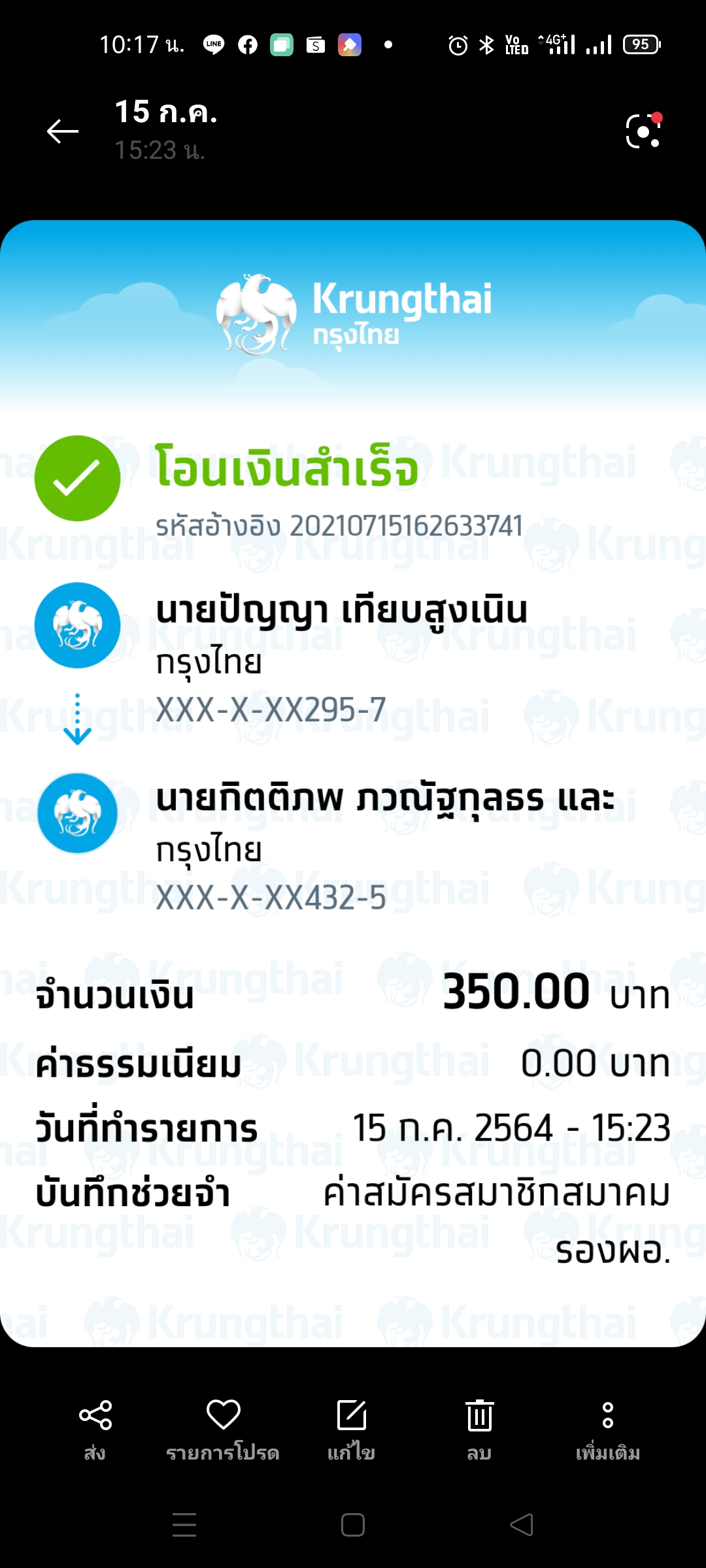Open the lens scan icon

coord(643,131)
